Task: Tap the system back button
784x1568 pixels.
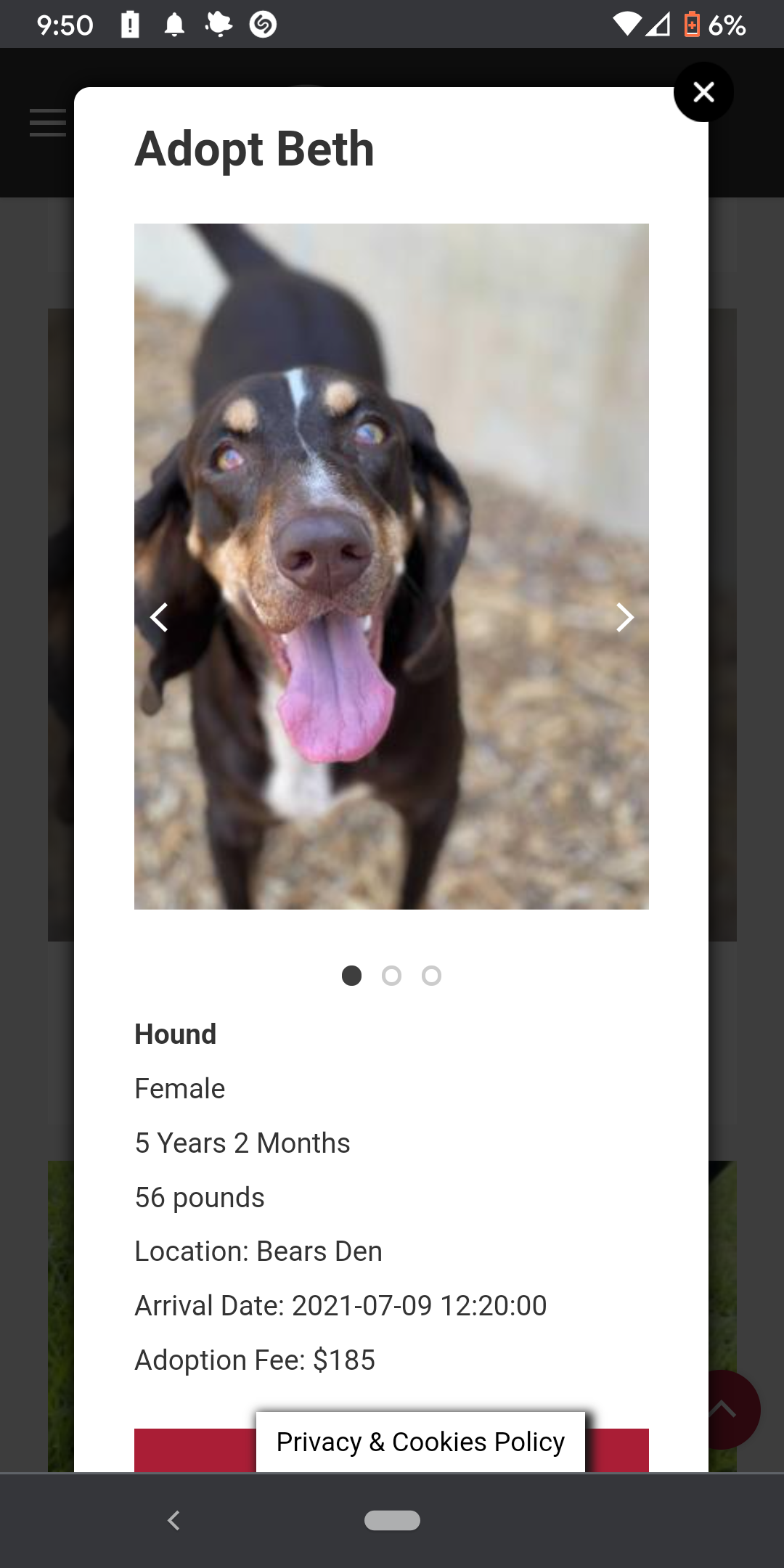Action: [x=173, y=1520]
